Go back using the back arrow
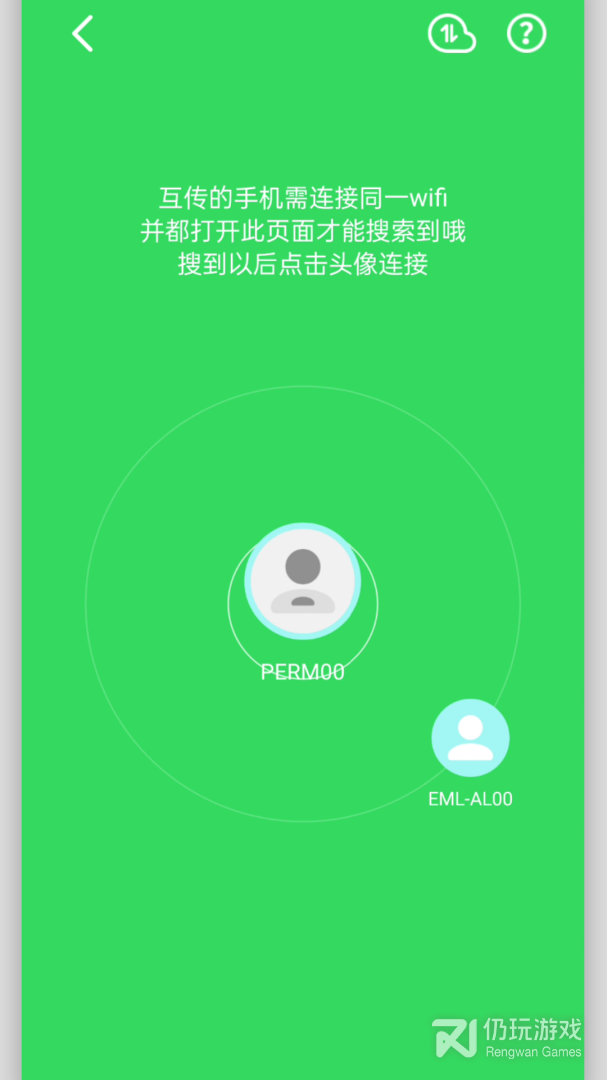The image size is (607, 1080). coord(83,34)
